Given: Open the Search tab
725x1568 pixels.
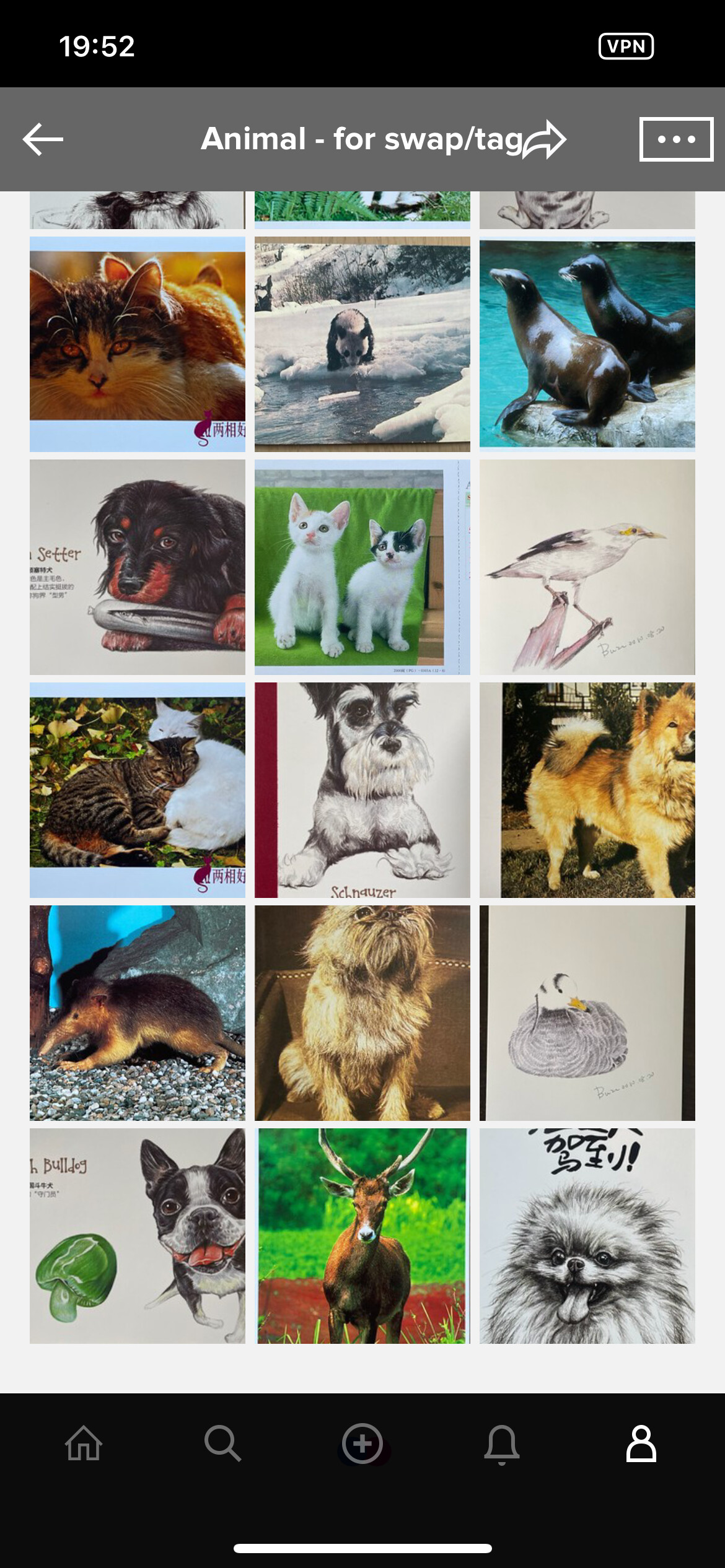Looking at the screenshot, I should click(x=222, y=1443).
